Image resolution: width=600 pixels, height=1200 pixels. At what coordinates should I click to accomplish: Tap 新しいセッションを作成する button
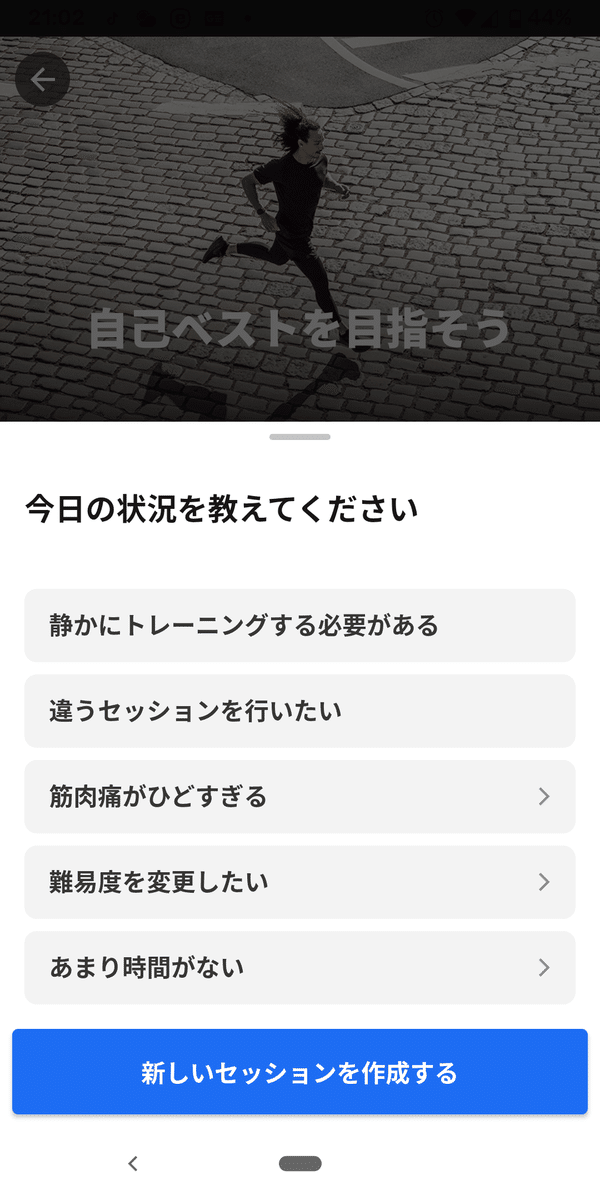click(x=300, y=1072)
